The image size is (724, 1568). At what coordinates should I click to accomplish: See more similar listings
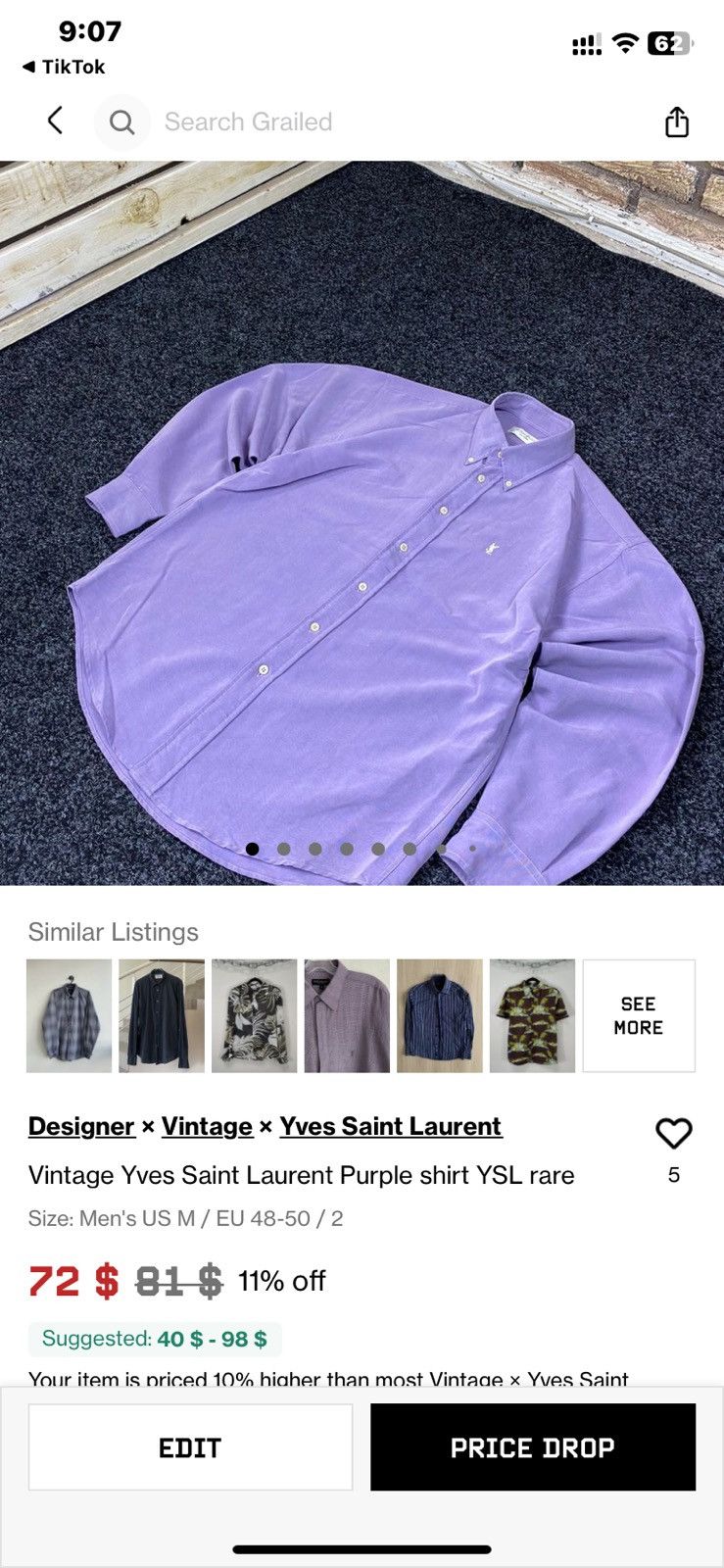tap(639, 1015)
